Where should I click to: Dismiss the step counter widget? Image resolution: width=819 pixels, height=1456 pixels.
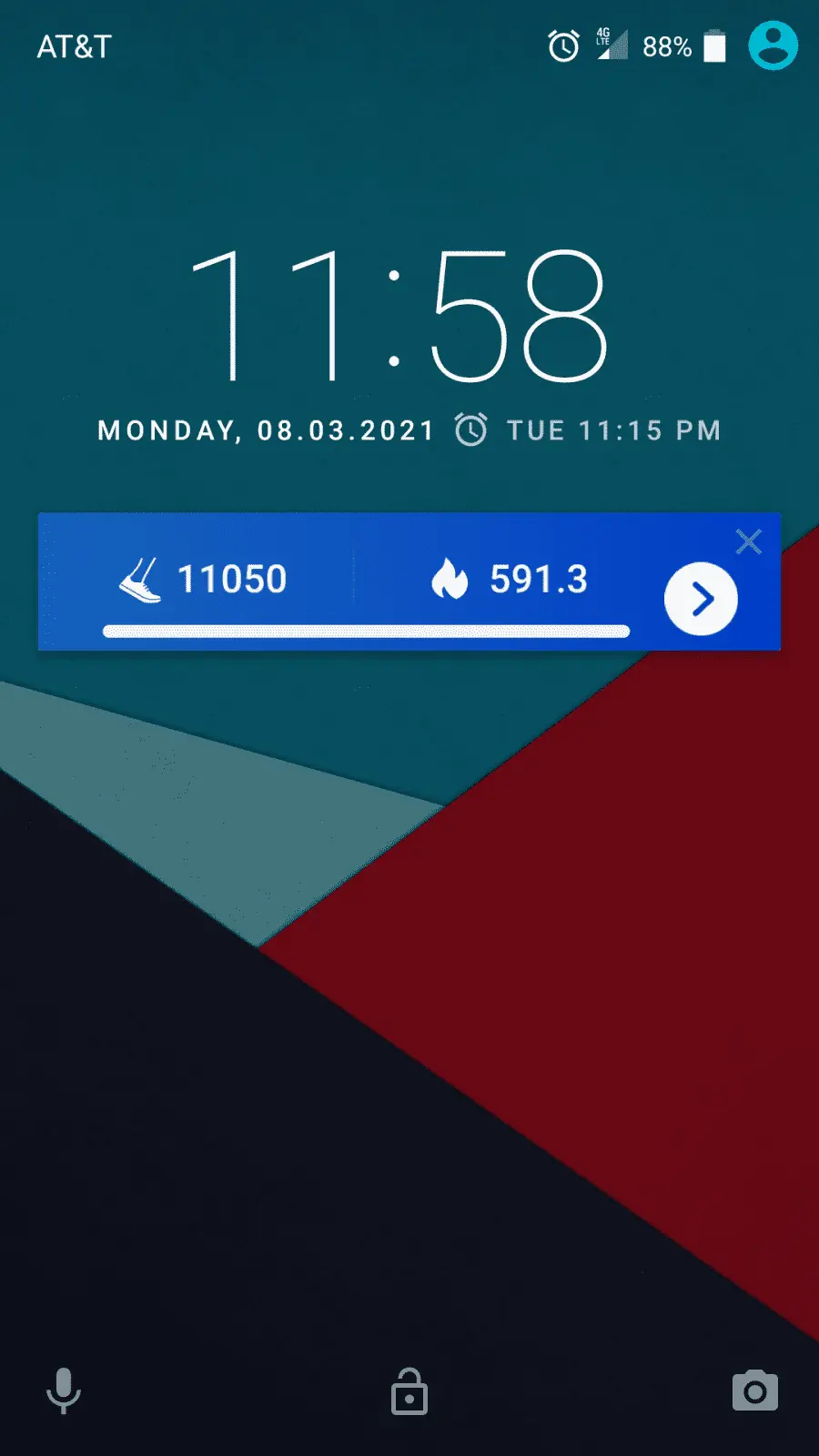(748, 542)
